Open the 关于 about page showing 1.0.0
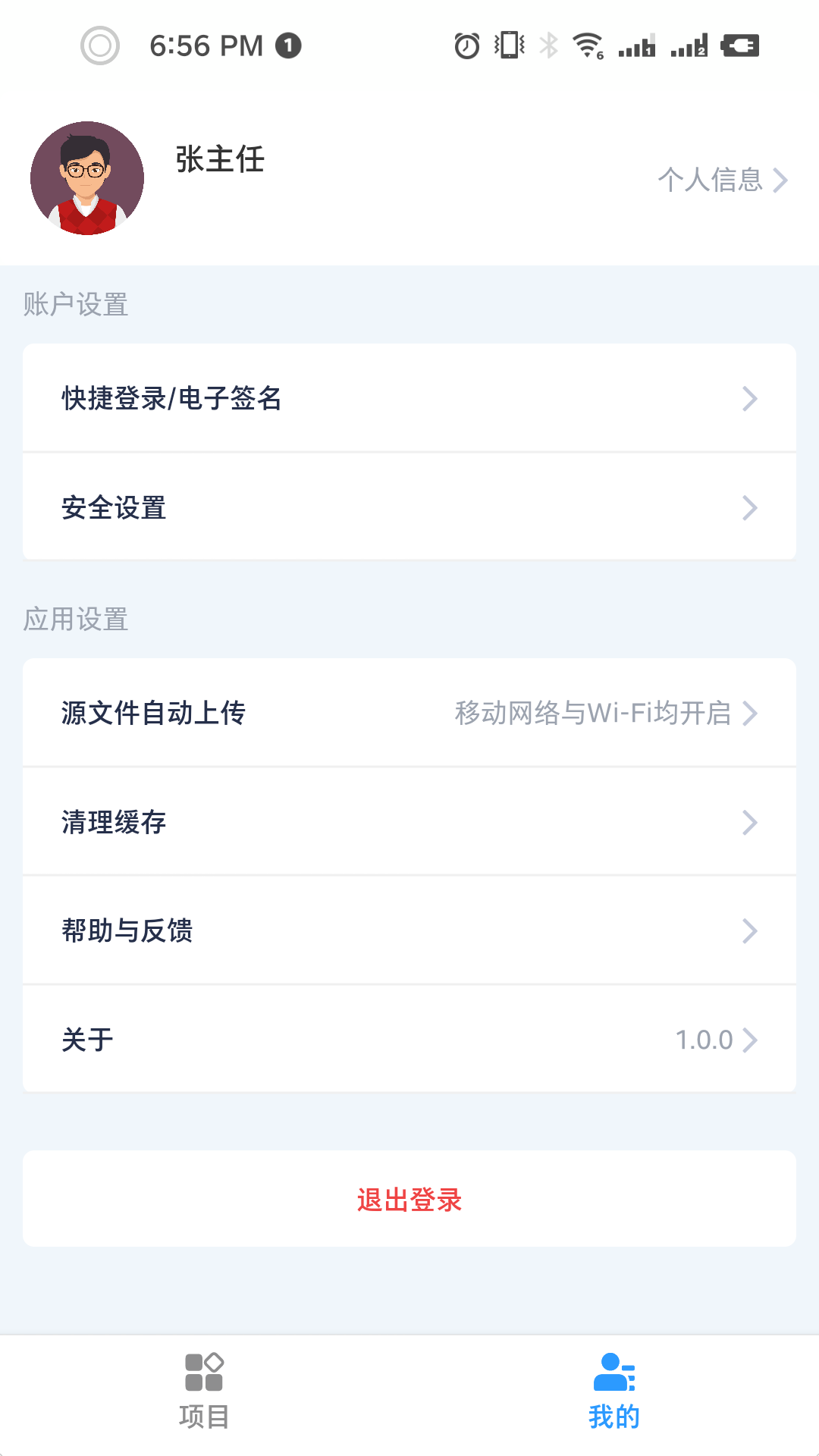Image resolution: width=819 pixels, height=1456 pixels. click(x=749, y=1039)
